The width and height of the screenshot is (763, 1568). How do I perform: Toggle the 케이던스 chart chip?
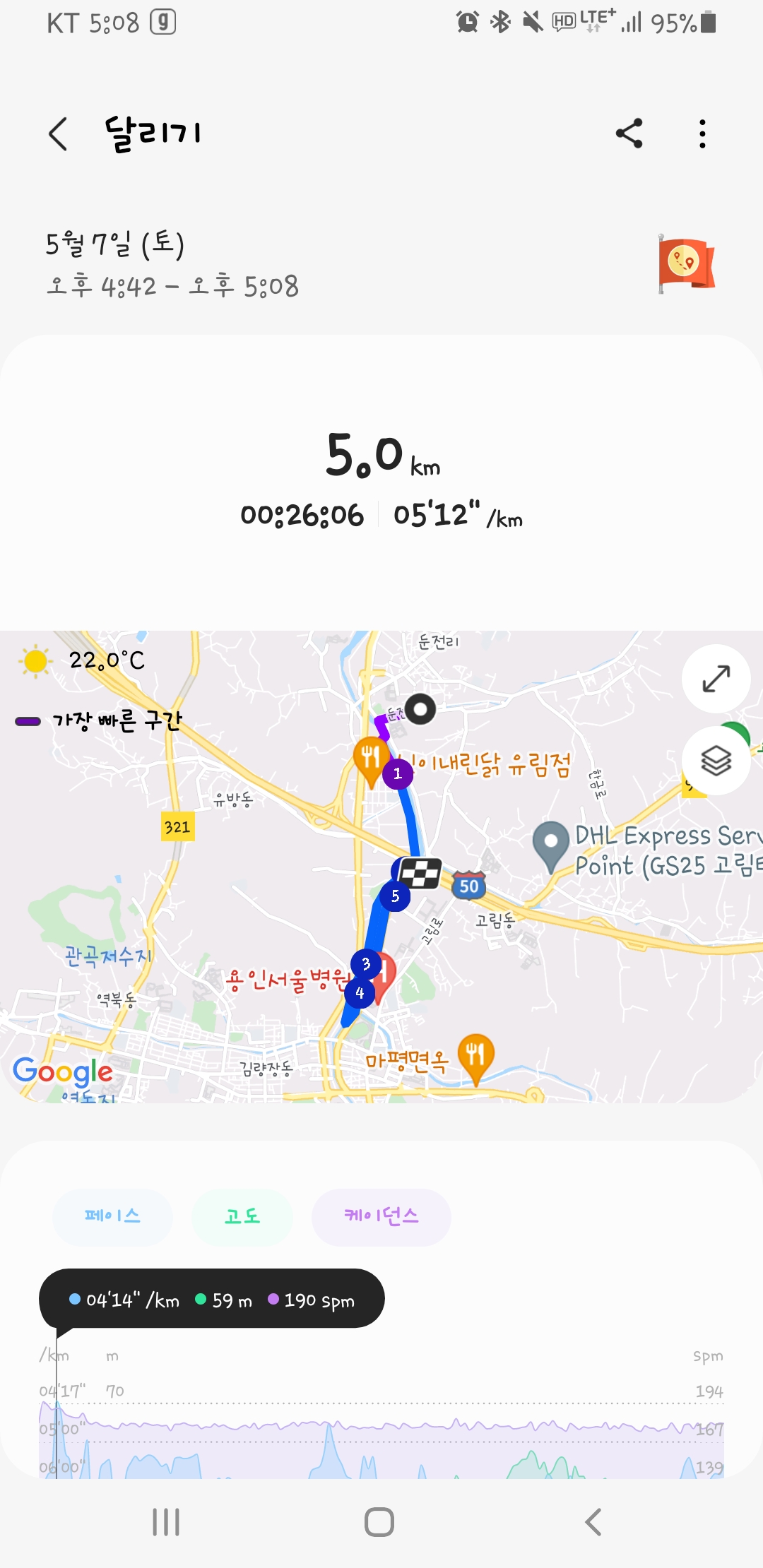(381, 1216)
